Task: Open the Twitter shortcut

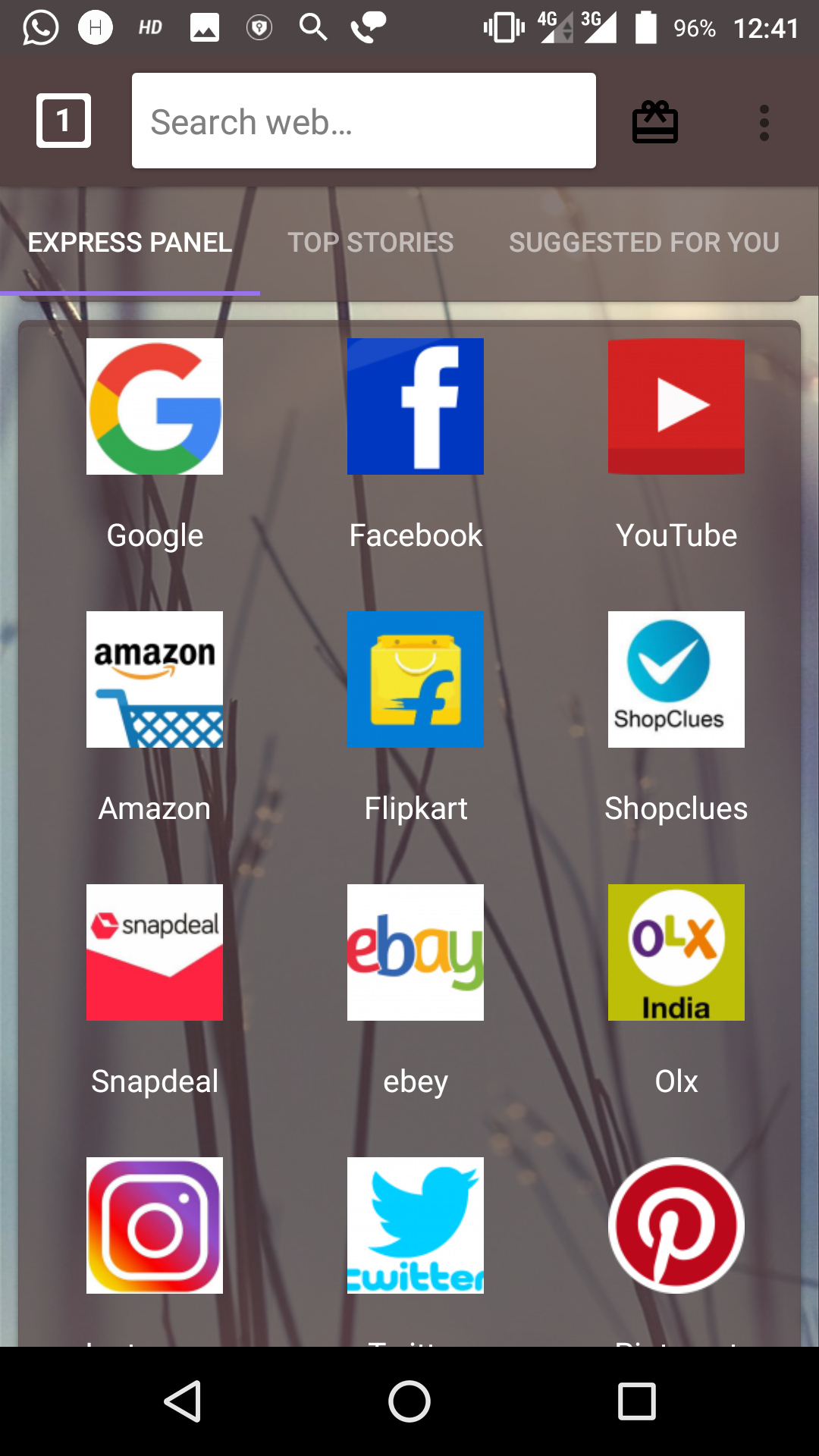Action: point(415,1225)
